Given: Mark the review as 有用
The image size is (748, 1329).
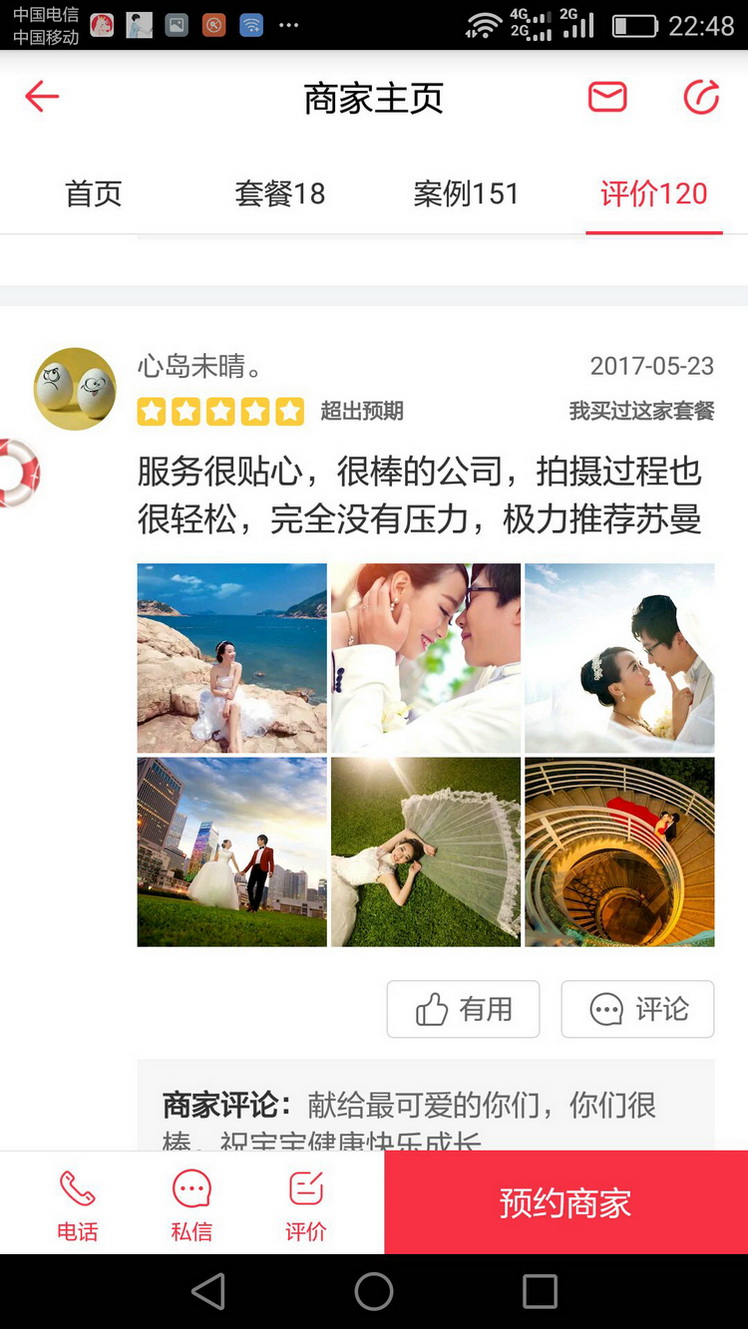Looking at the screenshot, I should pyautogui.click(x=463, y=1009).
